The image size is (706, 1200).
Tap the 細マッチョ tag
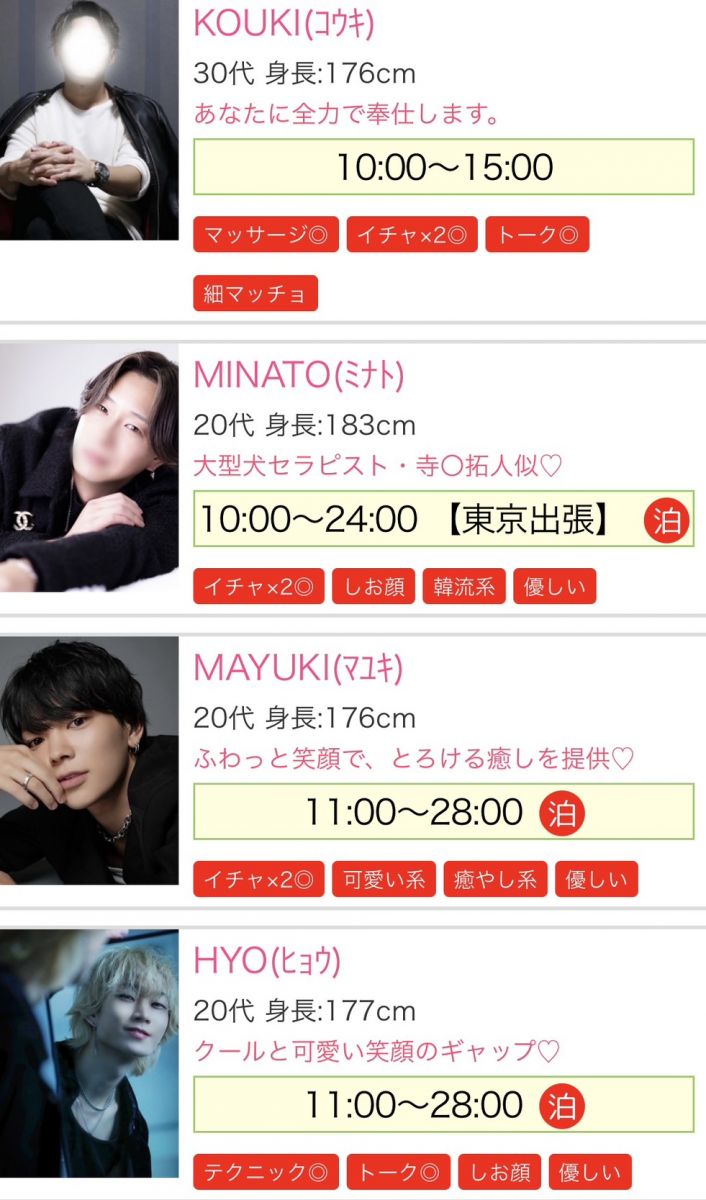255,294
